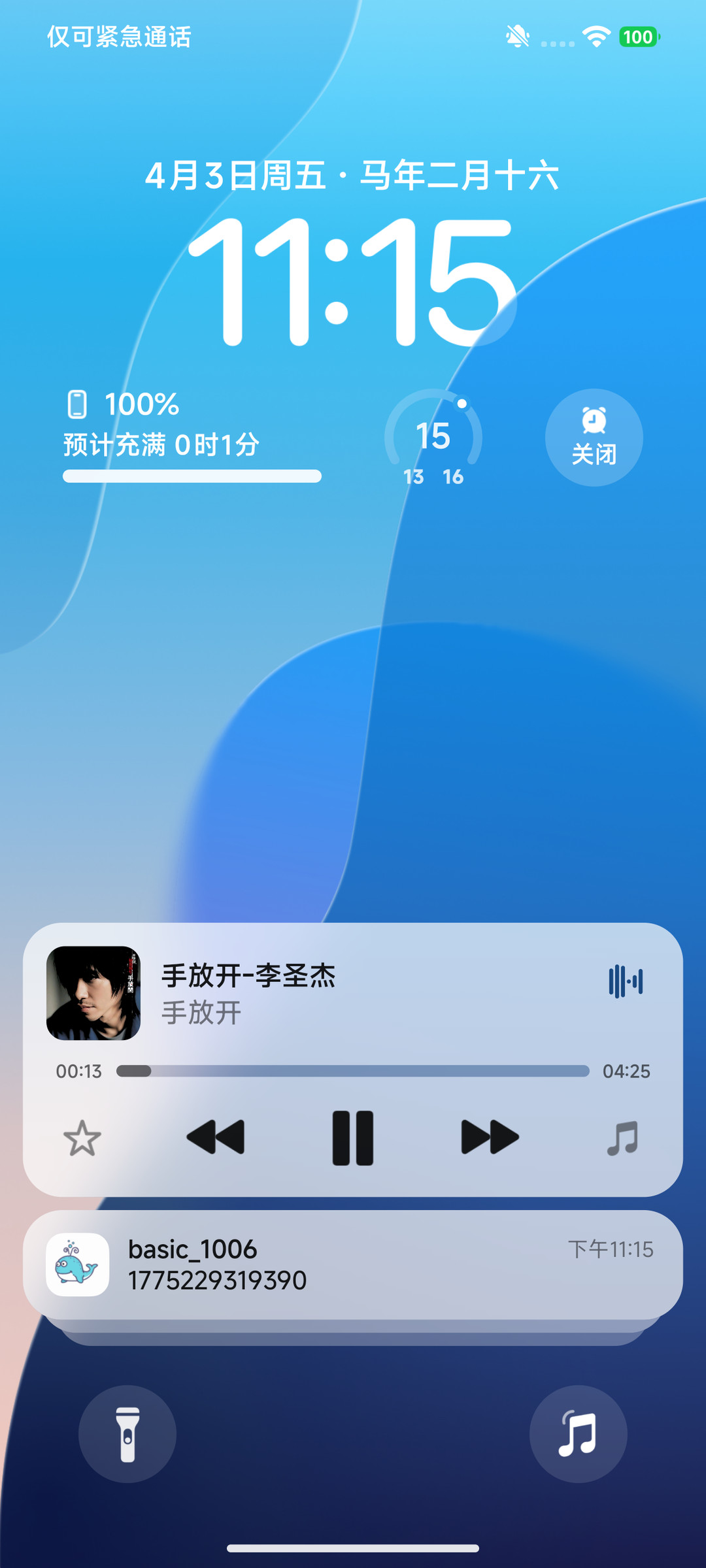Tap the music note icon in player card
Viewport: 706px width, 1568px height.
pyautogui.click(x=622, y=1138)
